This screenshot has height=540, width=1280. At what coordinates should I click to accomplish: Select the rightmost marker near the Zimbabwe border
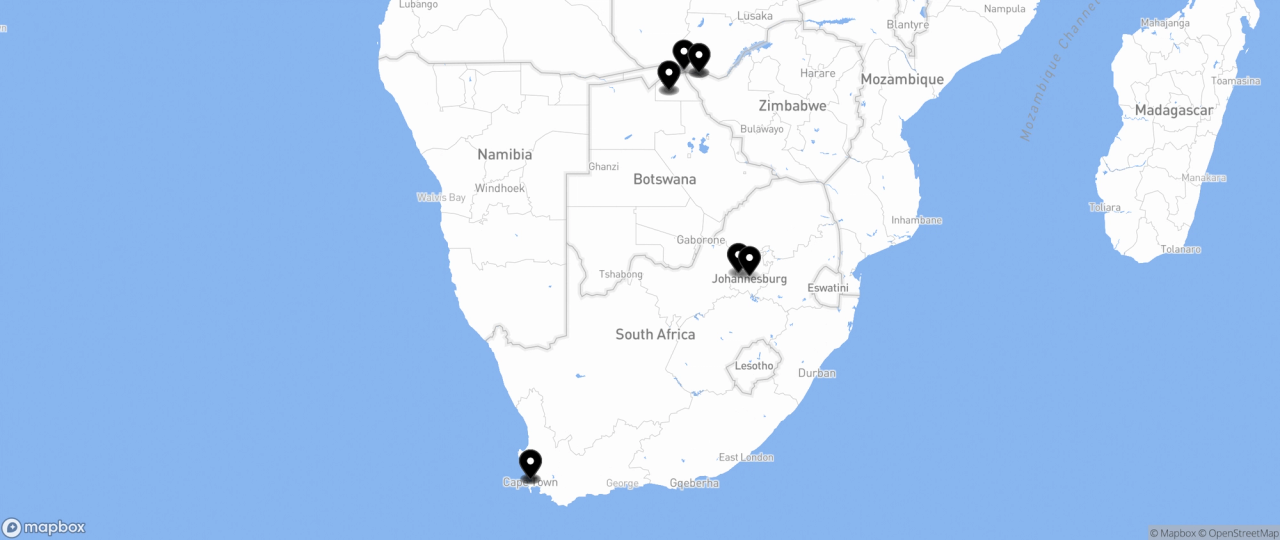click(699, 58)
